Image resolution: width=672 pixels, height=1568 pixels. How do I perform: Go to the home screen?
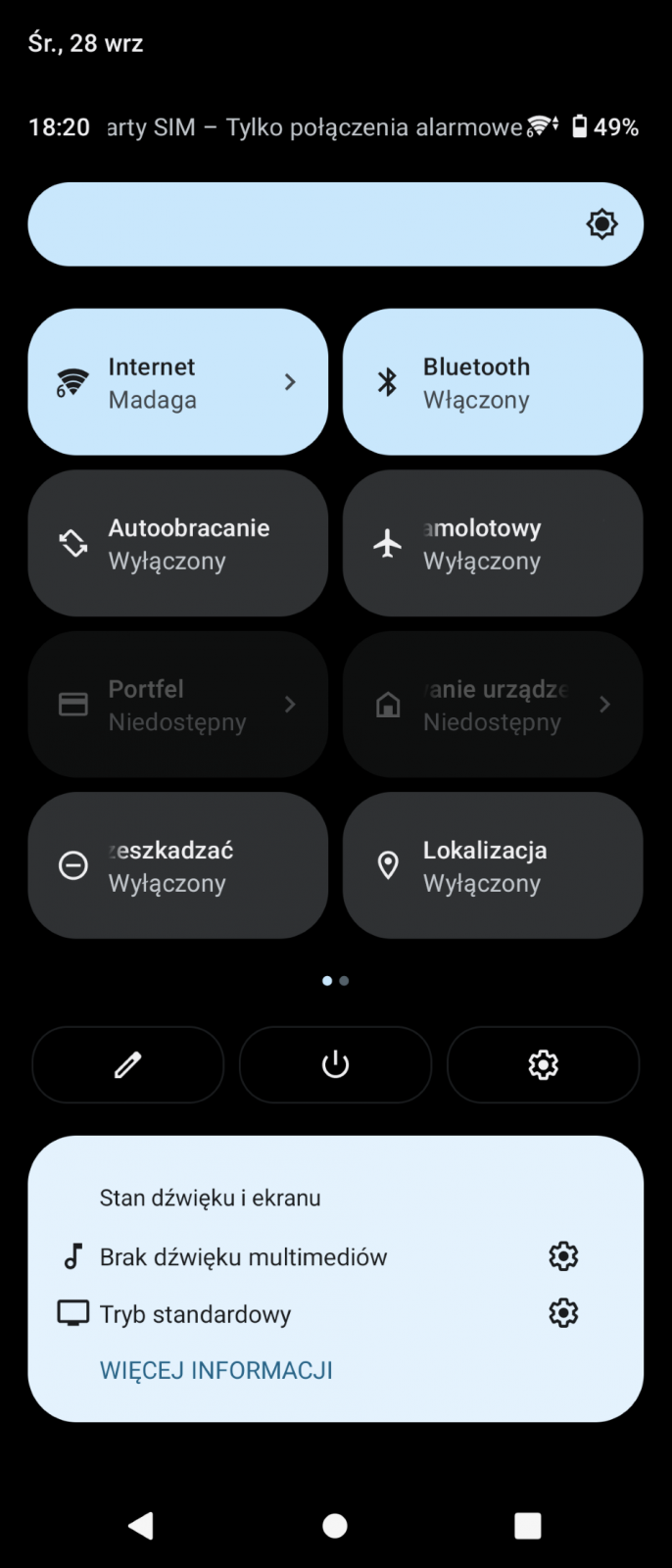coord(335,1525)
